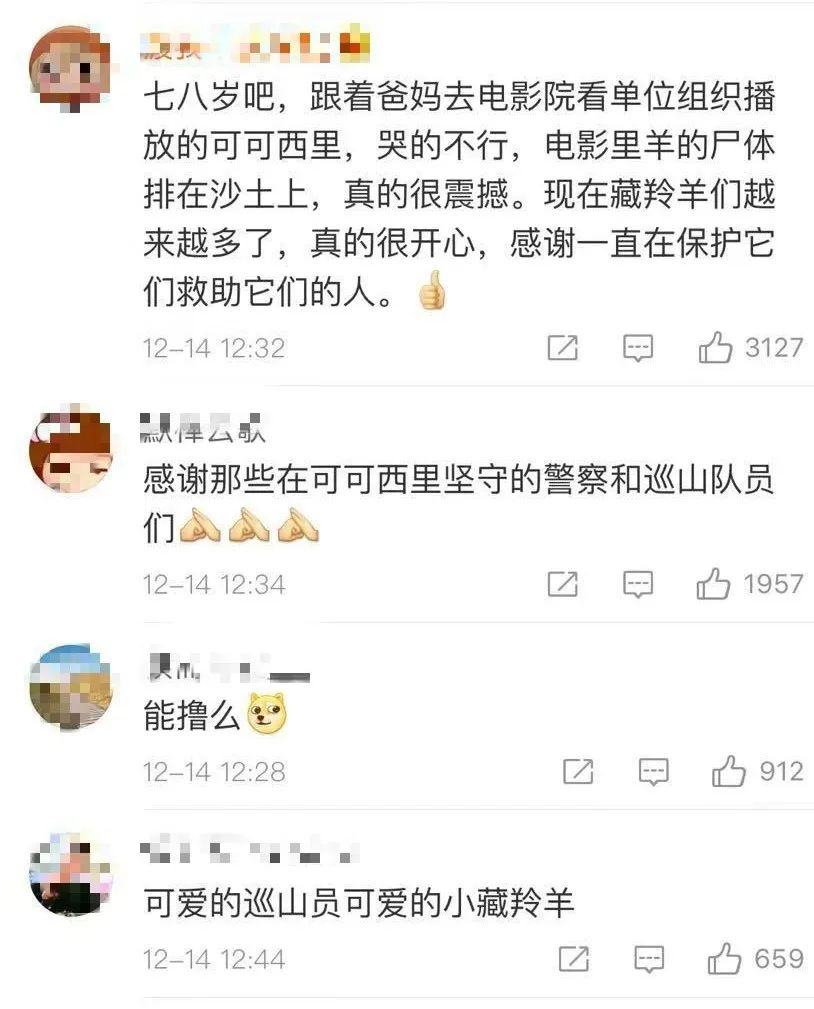Repost the comment posted at 12-14 12:44
The width and height of the screenshot is (814, 1009).
pyautogui.click(x=573, y=960)
